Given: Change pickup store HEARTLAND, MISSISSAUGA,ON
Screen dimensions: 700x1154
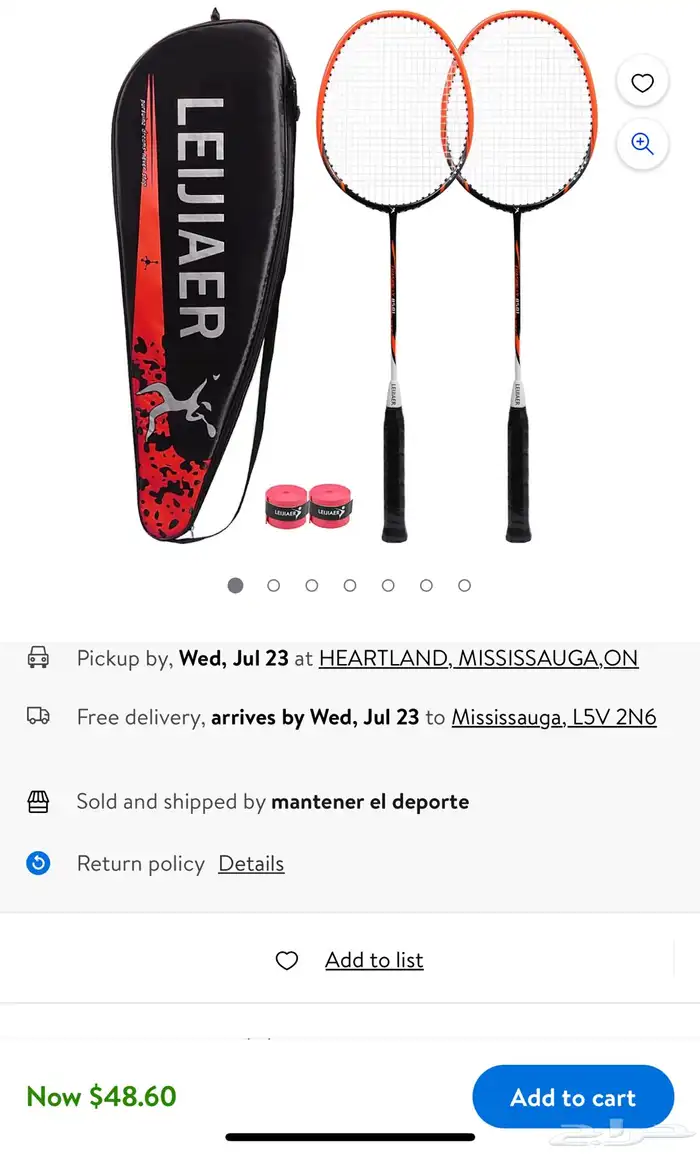Looking at the screenshot, I should [x=478, y=658].
